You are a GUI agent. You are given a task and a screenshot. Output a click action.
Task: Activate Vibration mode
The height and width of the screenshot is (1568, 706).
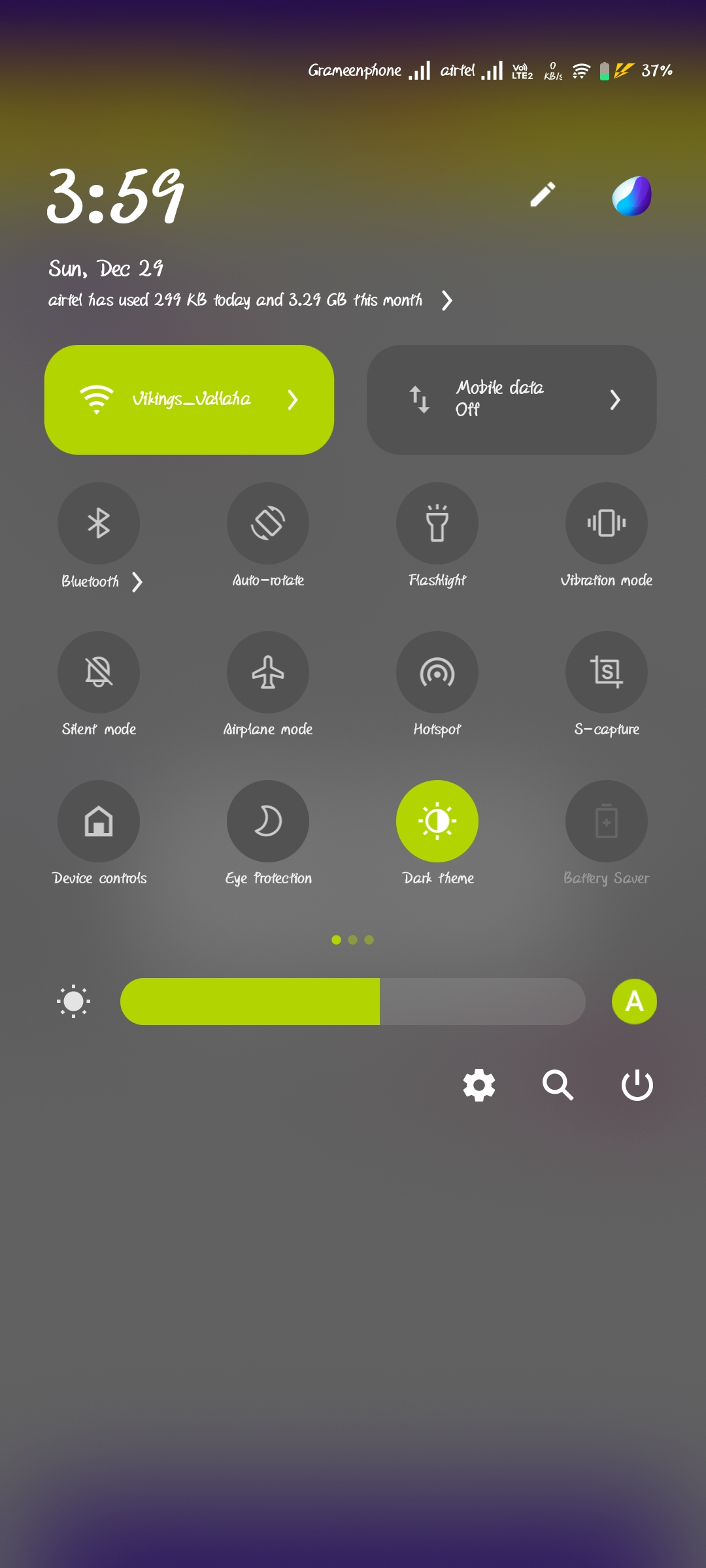(x=607, y=523)
